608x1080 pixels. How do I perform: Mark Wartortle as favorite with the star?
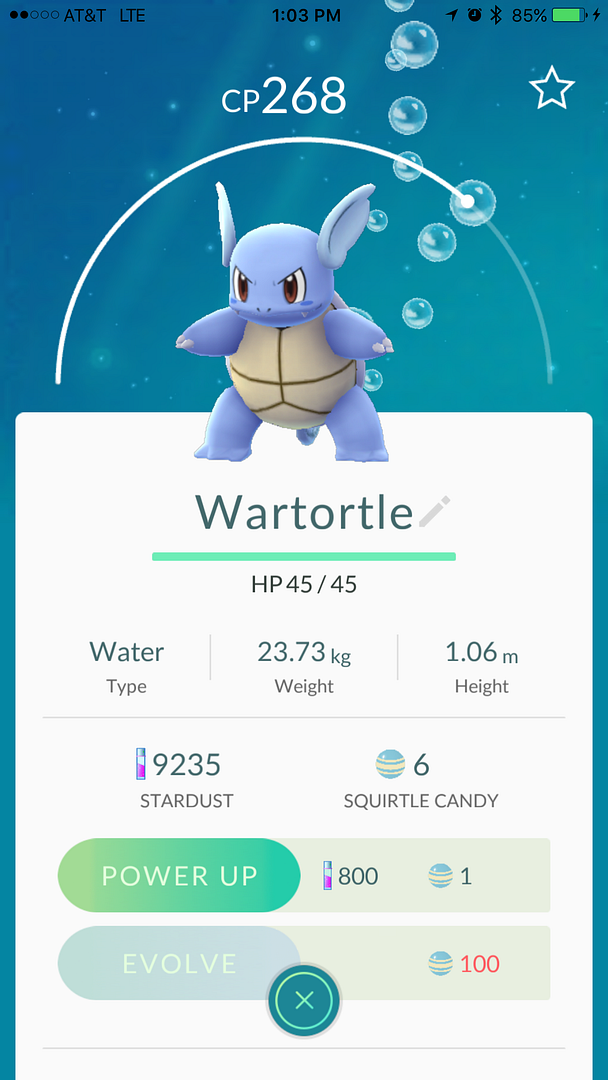point(552,87)
